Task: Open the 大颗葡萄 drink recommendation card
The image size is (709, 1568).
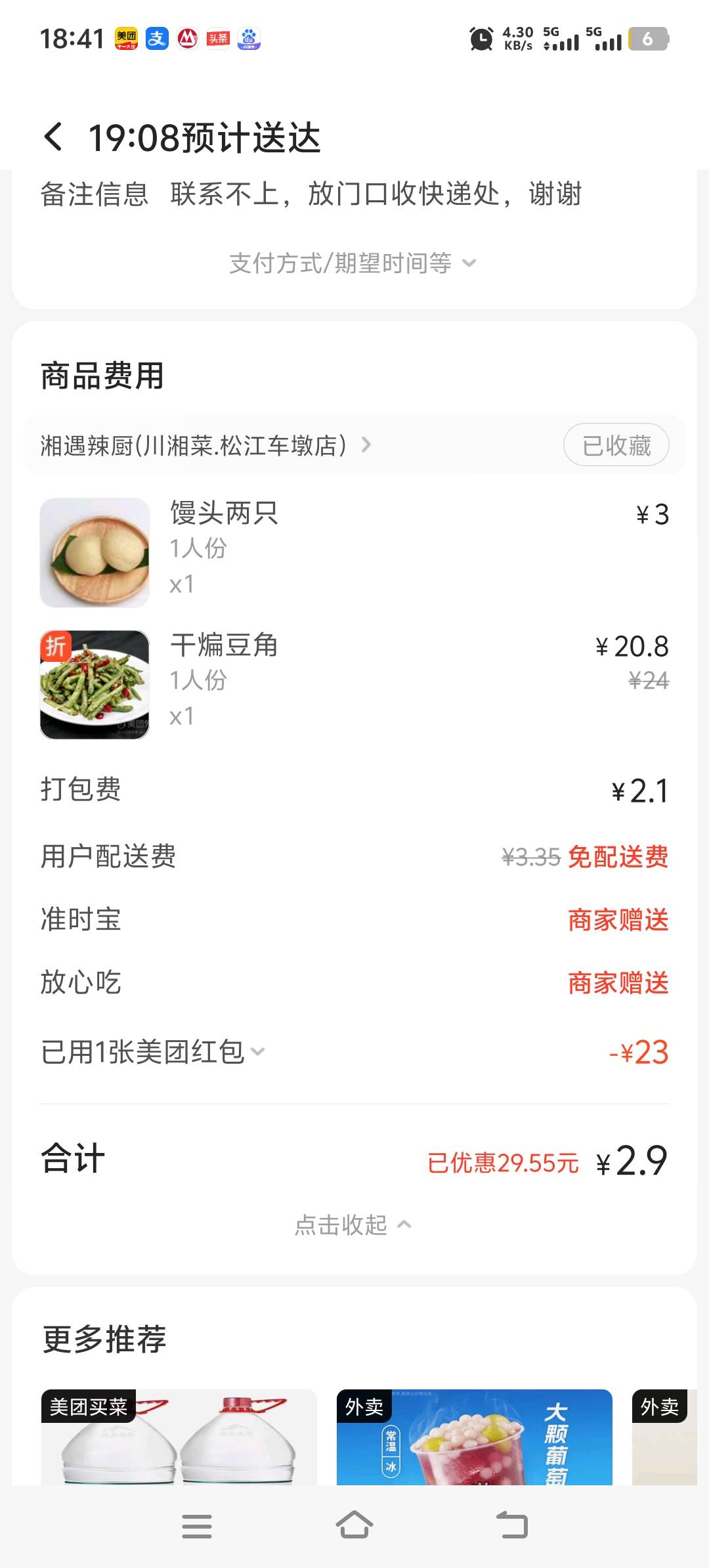Action: click(474, 1437)
